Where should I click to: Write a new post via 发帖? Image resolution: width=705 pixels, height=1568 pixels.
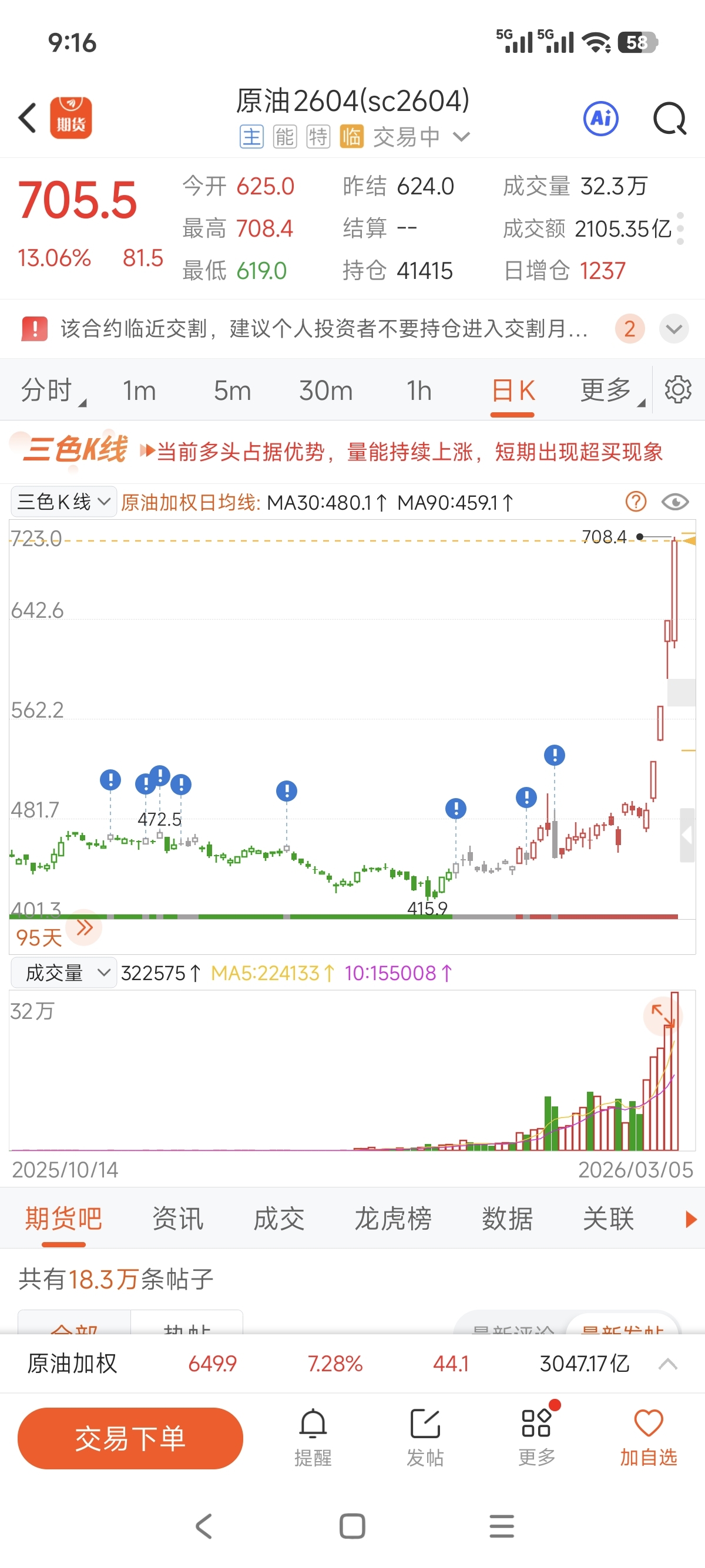(425, 1438)
